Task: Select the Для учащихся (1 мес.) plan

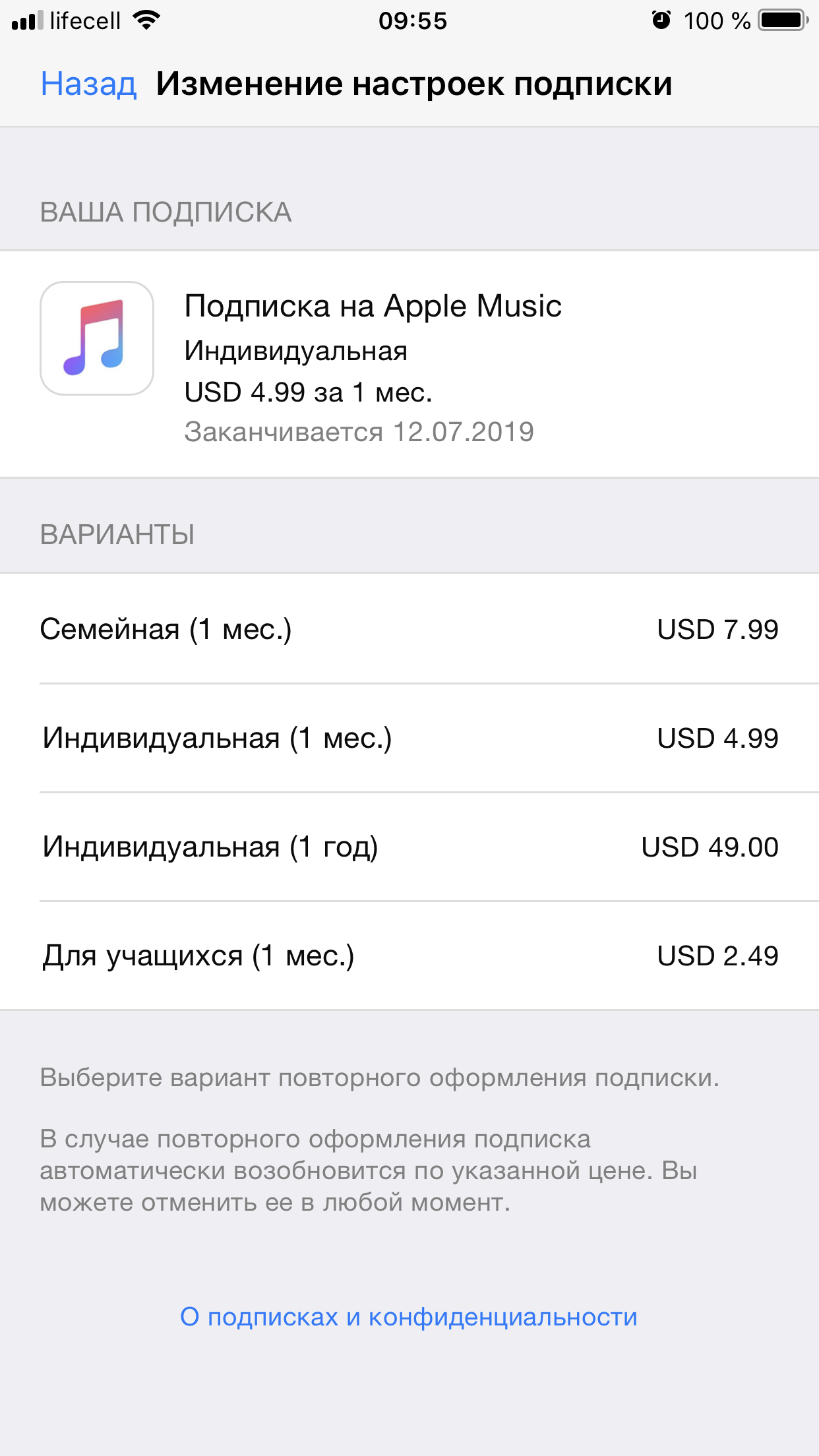Action: pyautogui.click(x=409, y=956)
